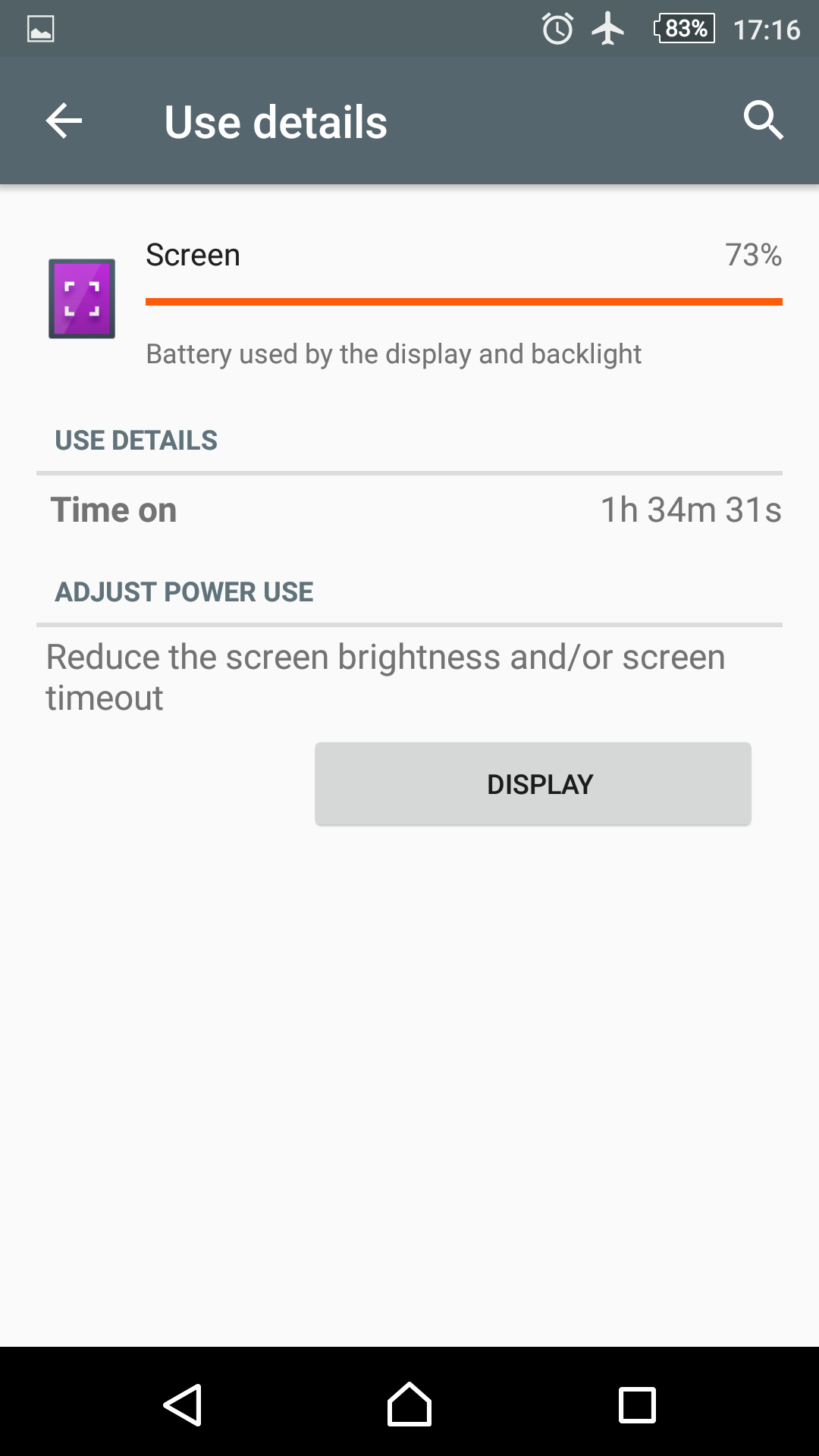Tap the system home button
This screenshot has height=1456, width=819.
point(409,1404)
